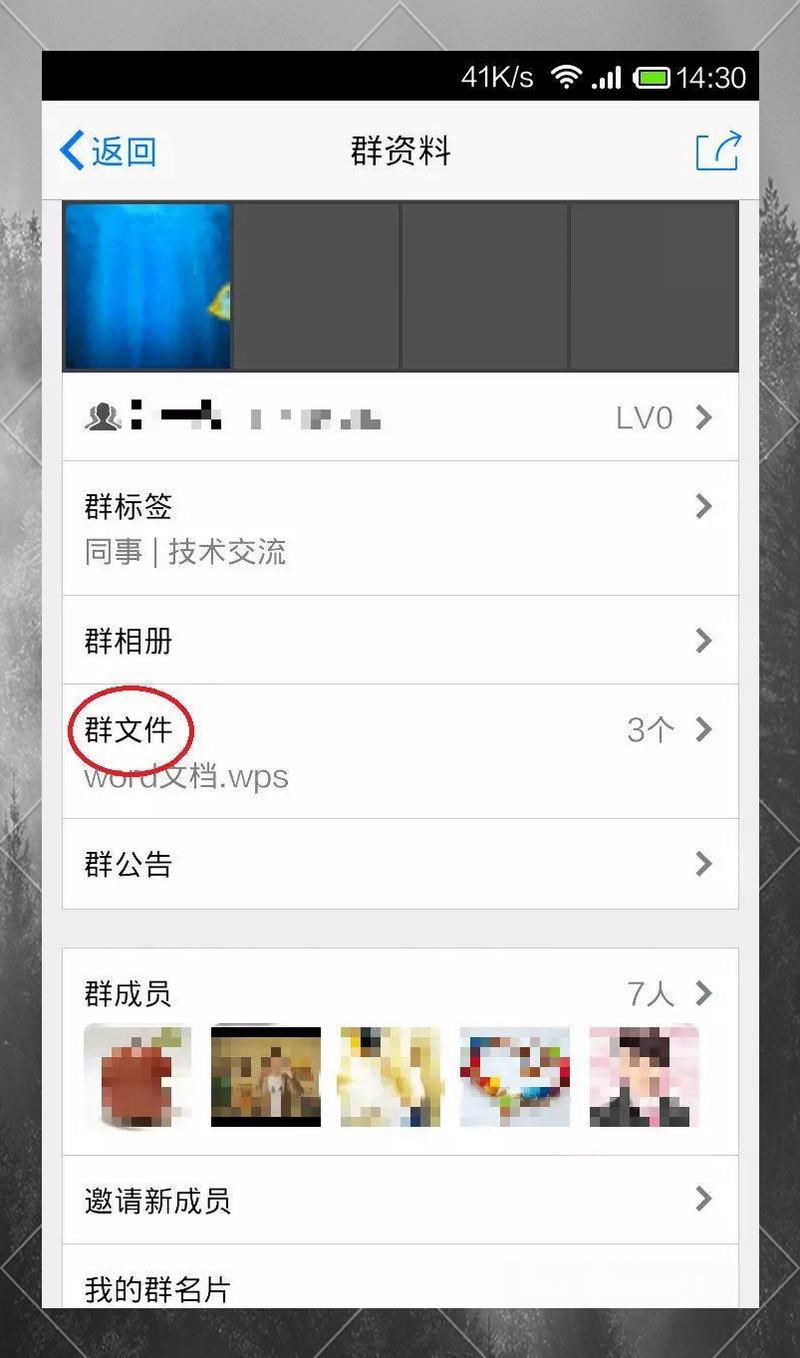Share the group via top-right icon
800x1358 pixels.
pos(718,151)
